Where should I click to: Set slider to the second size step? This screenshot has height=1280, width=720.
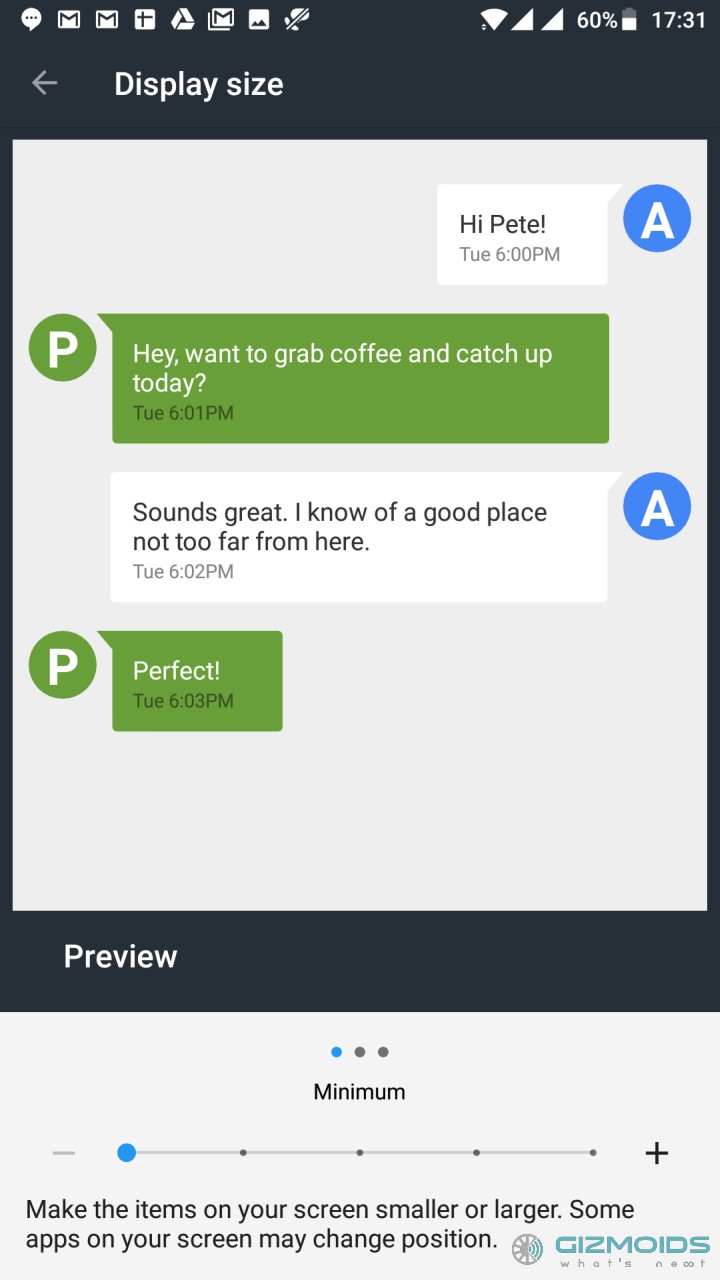coord(243,1153)
